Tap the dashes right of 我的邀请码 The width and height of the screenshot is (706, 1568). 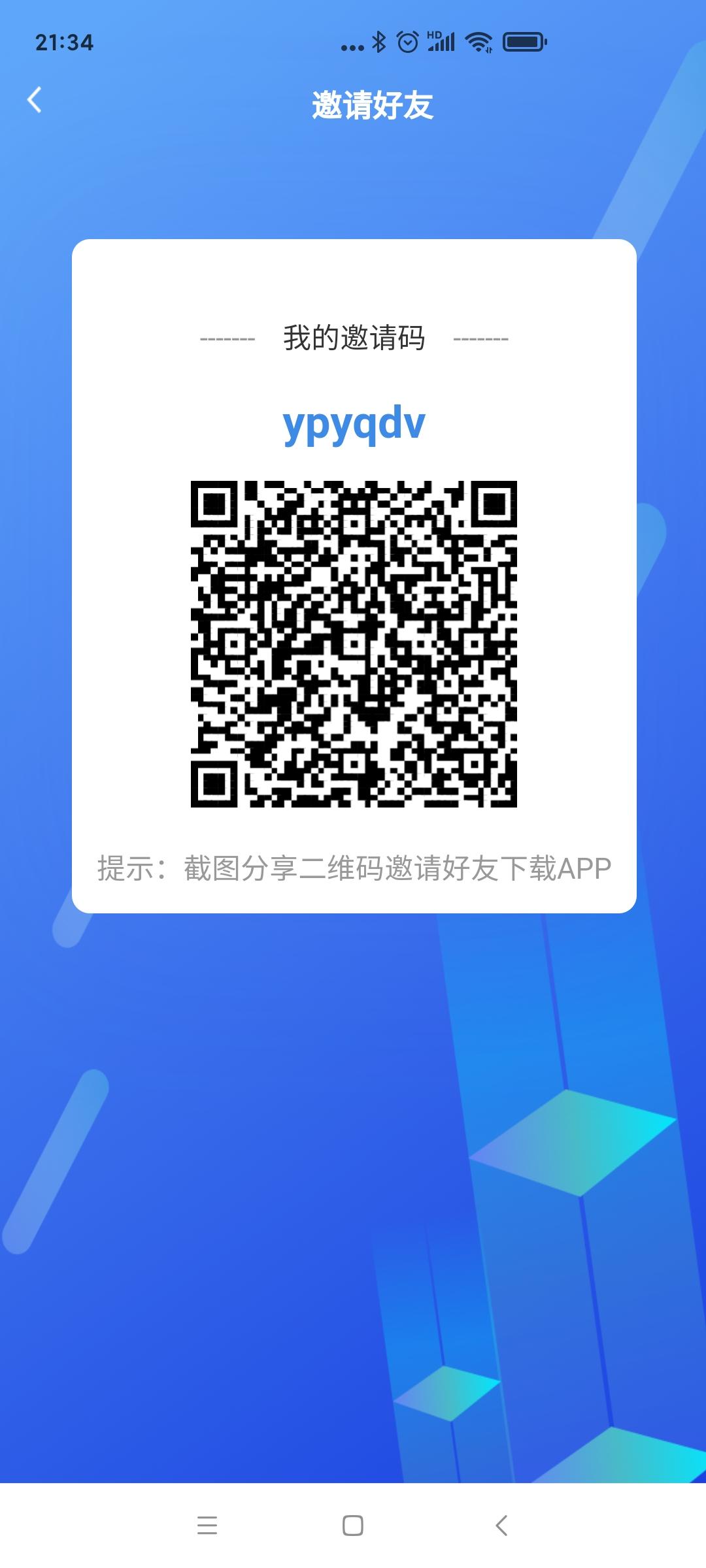(x=482, y=339)
